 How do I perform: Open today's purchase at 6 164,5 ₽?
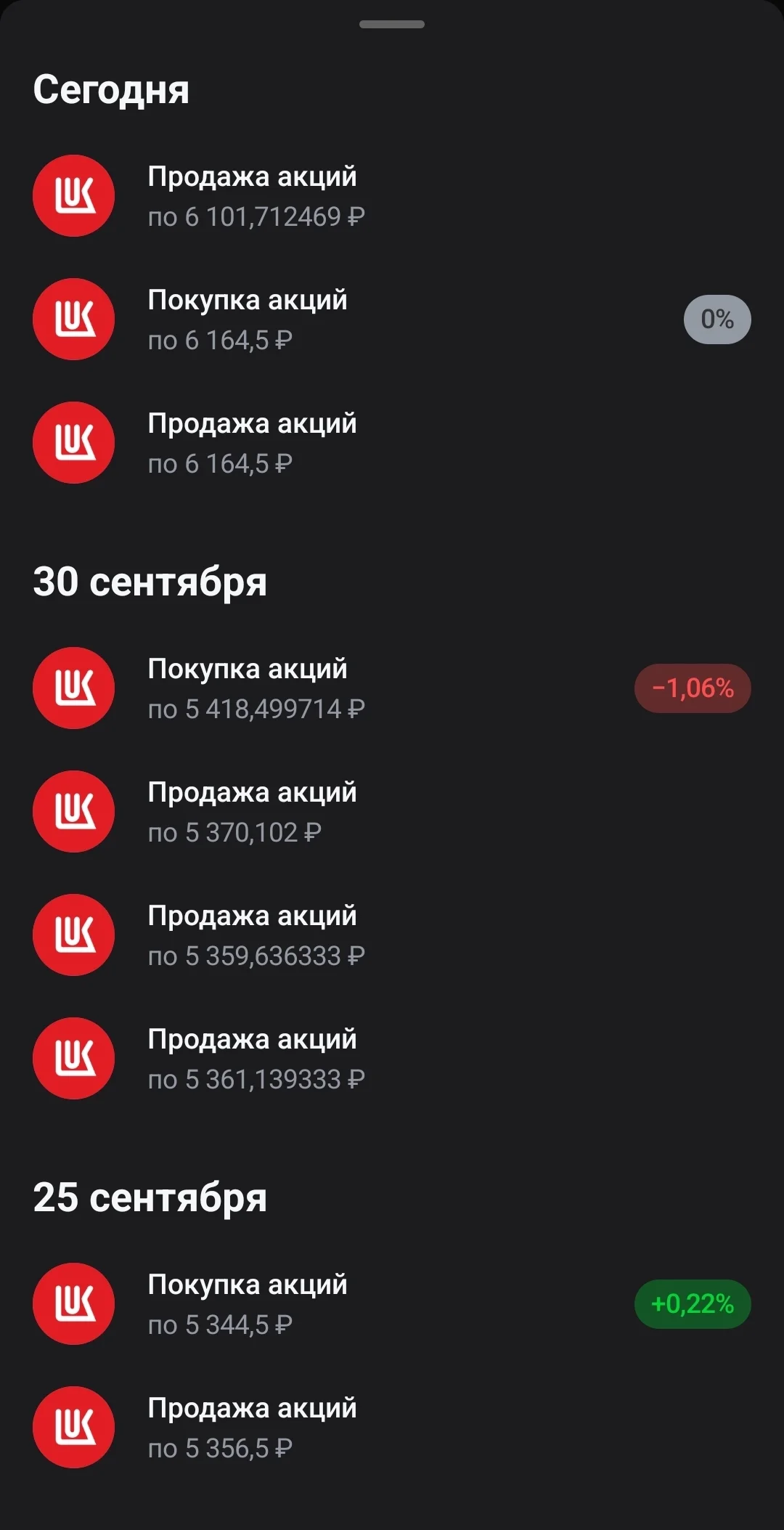[x=392, y=320]
